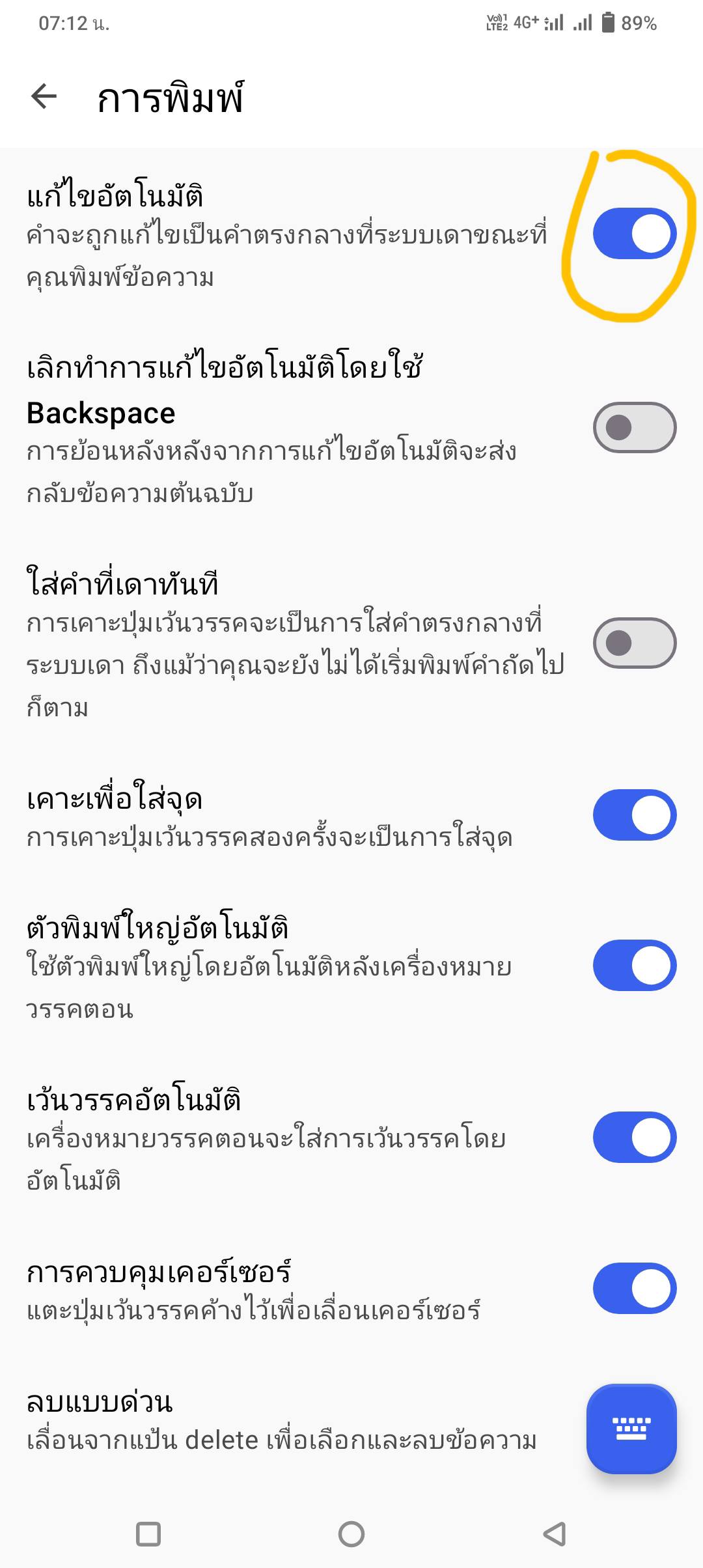Enable undo autocorrect with Backspace
Screen dimensions: 703x1568
634,428
